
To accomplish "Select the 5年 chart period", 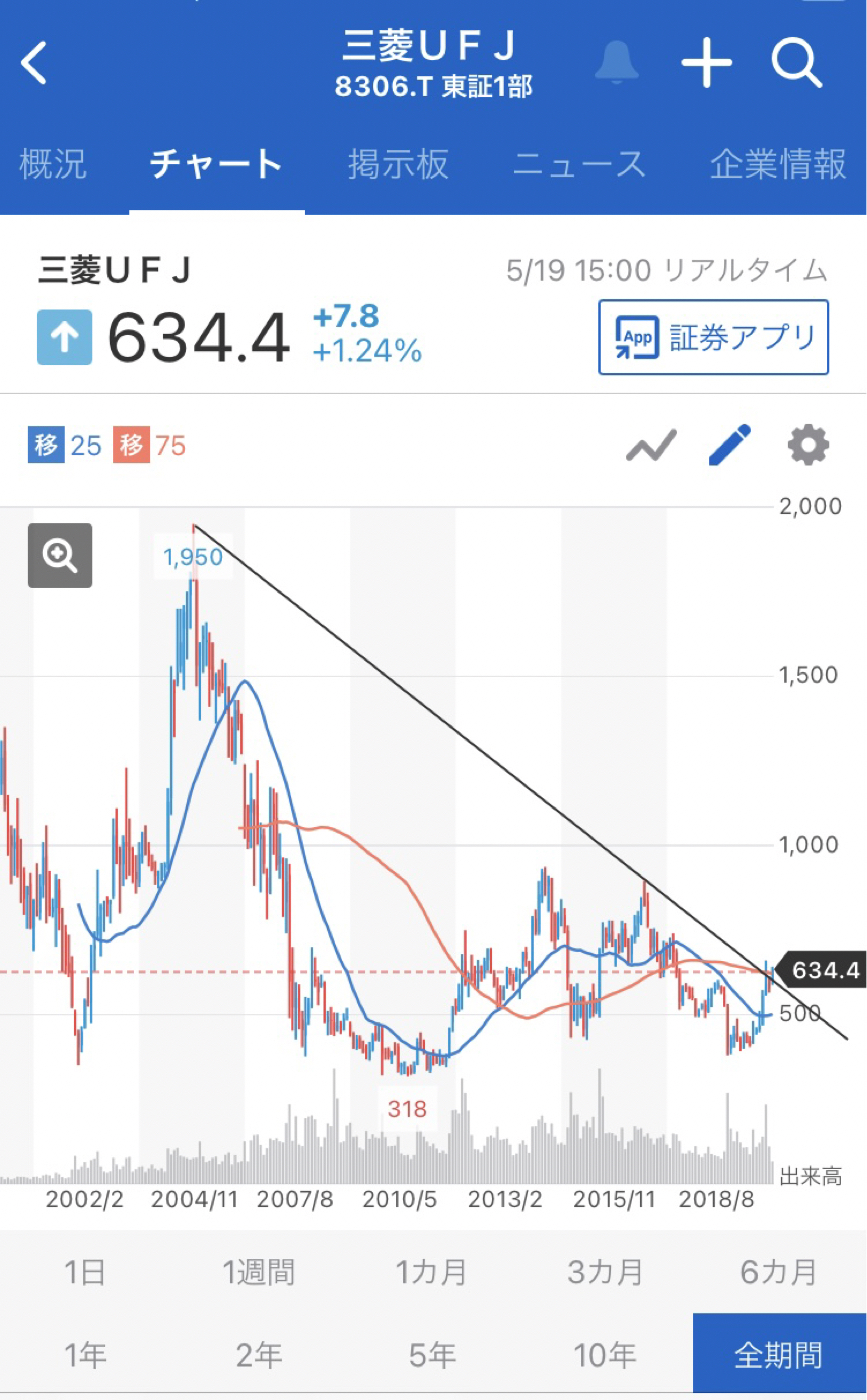I will (432, 1355).
